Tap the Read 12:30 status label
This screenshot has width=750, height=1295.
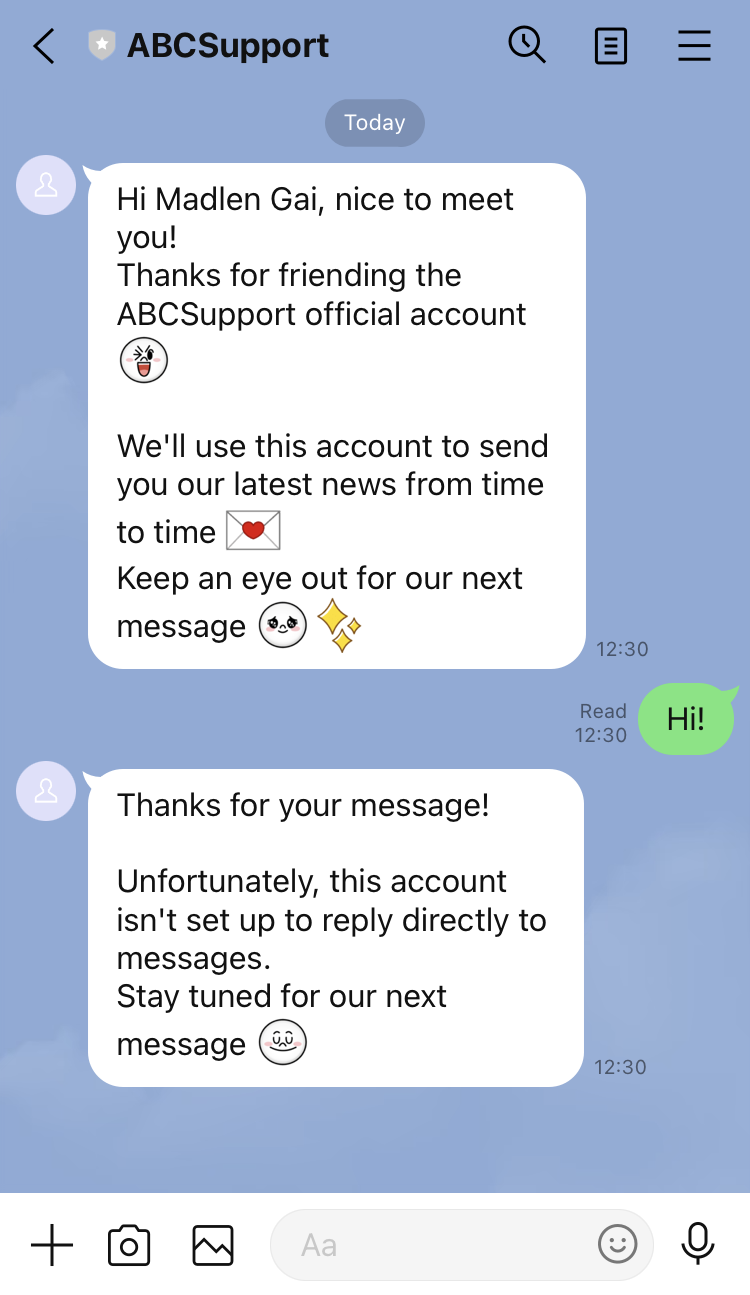(x=602, y=722)
